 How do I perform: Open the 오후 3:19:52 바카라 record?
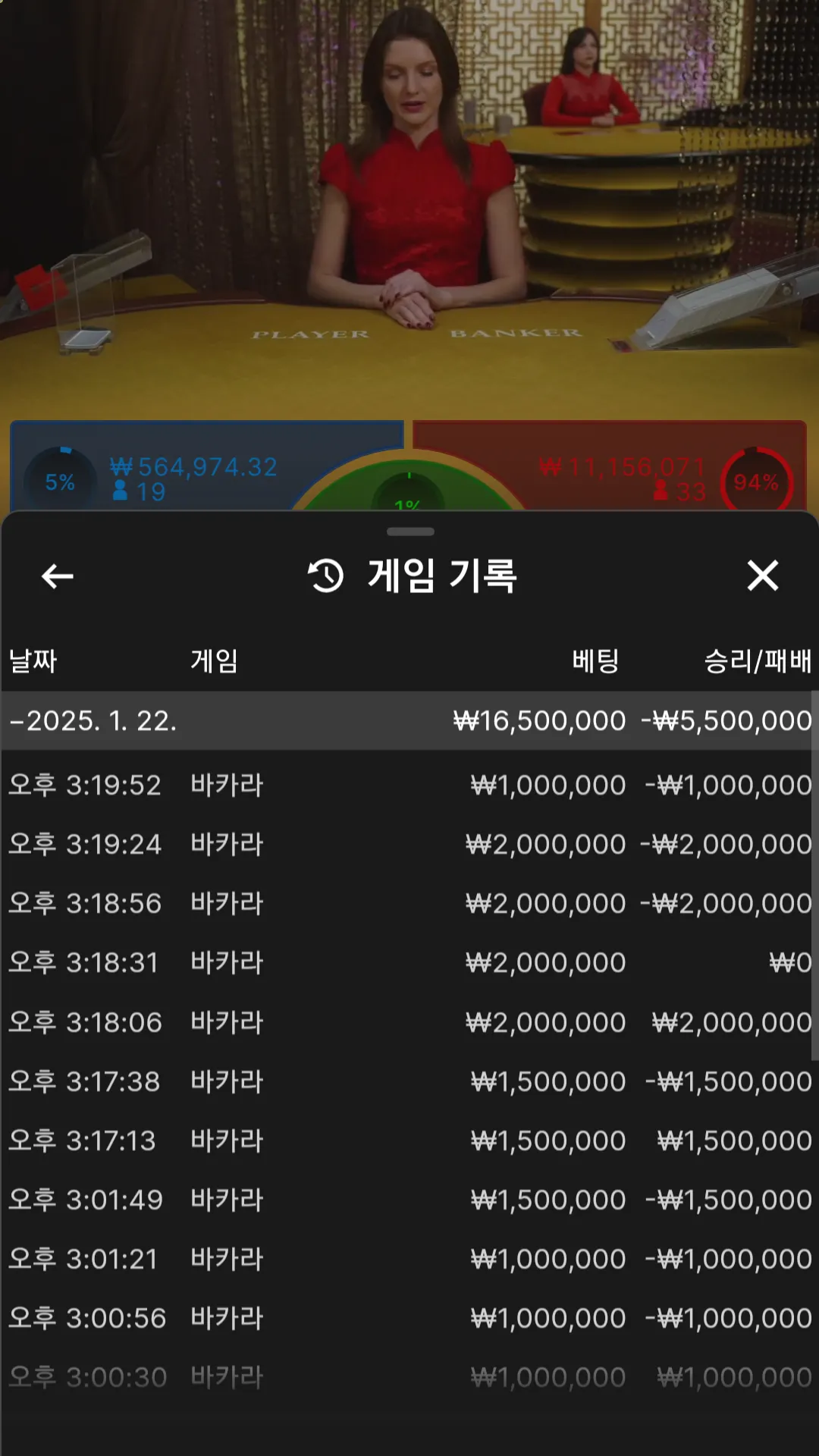409,785
